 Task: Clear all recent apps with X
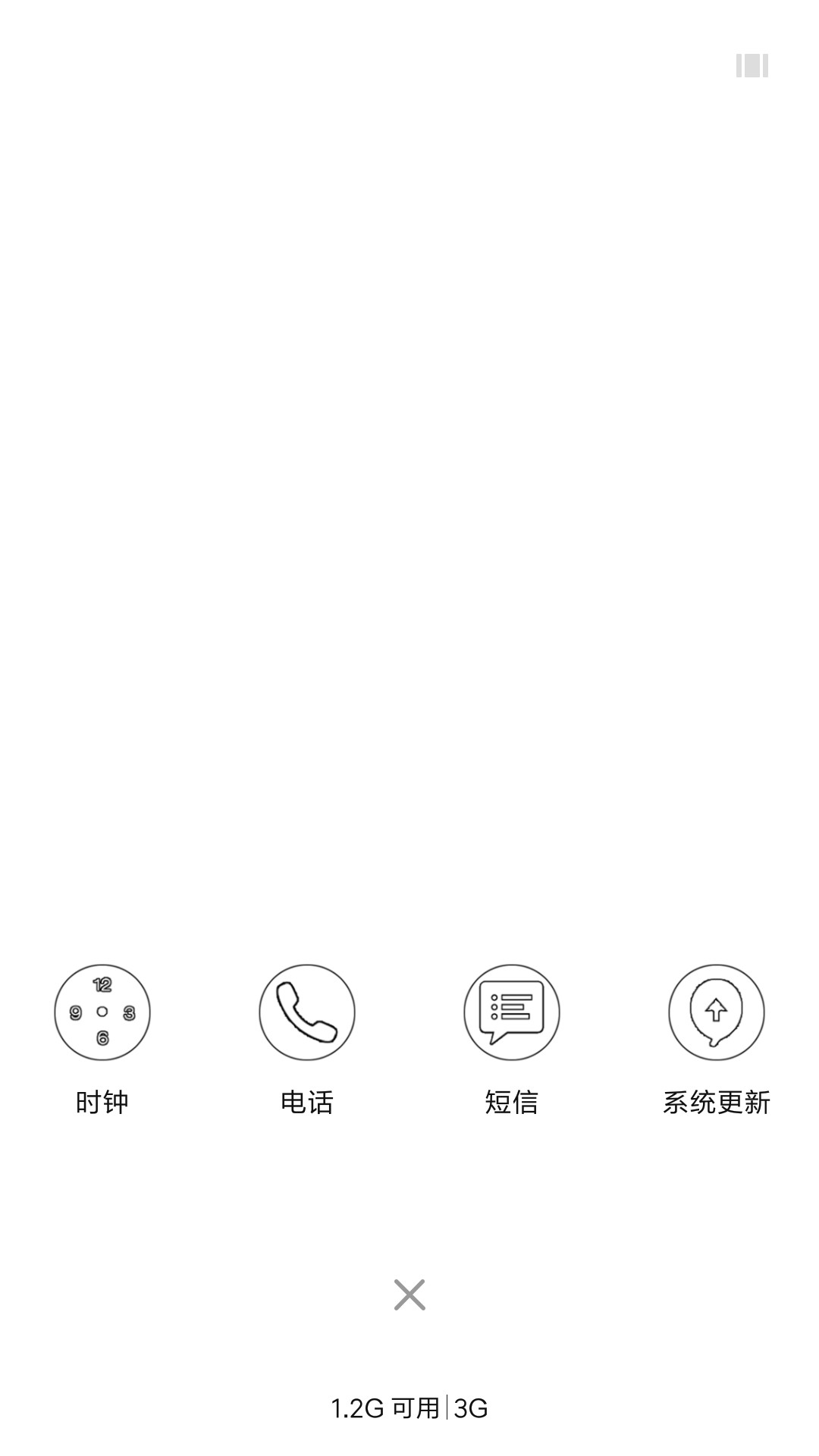409,1294
